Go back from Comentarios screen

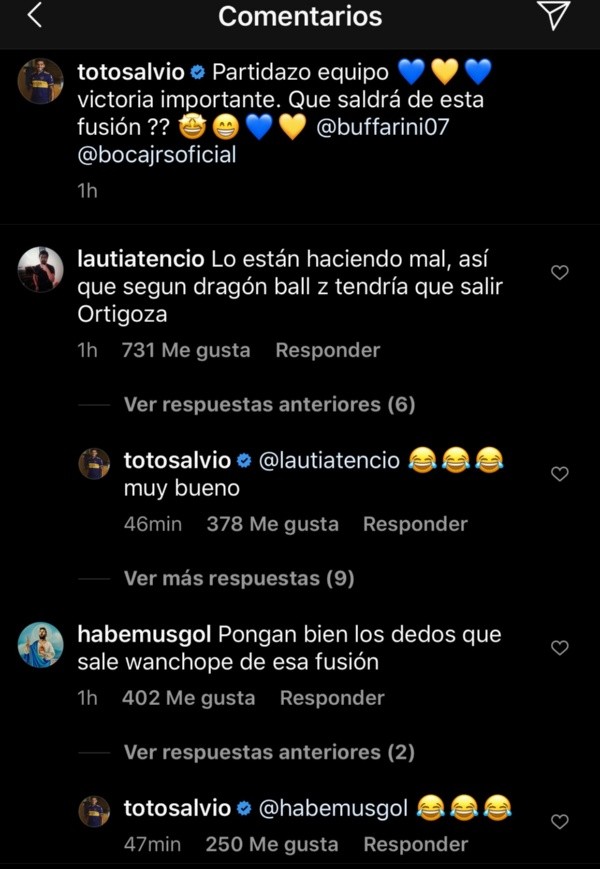pos(35,15)
